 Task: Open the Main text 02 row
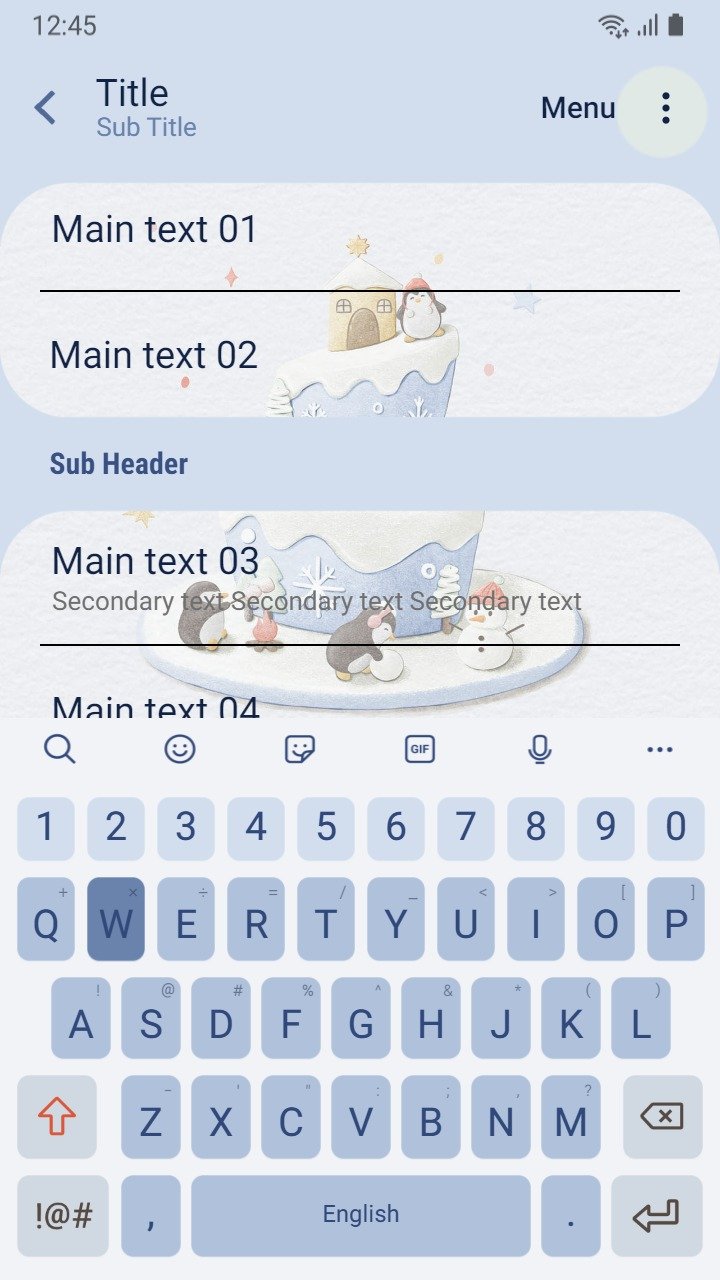360,354
